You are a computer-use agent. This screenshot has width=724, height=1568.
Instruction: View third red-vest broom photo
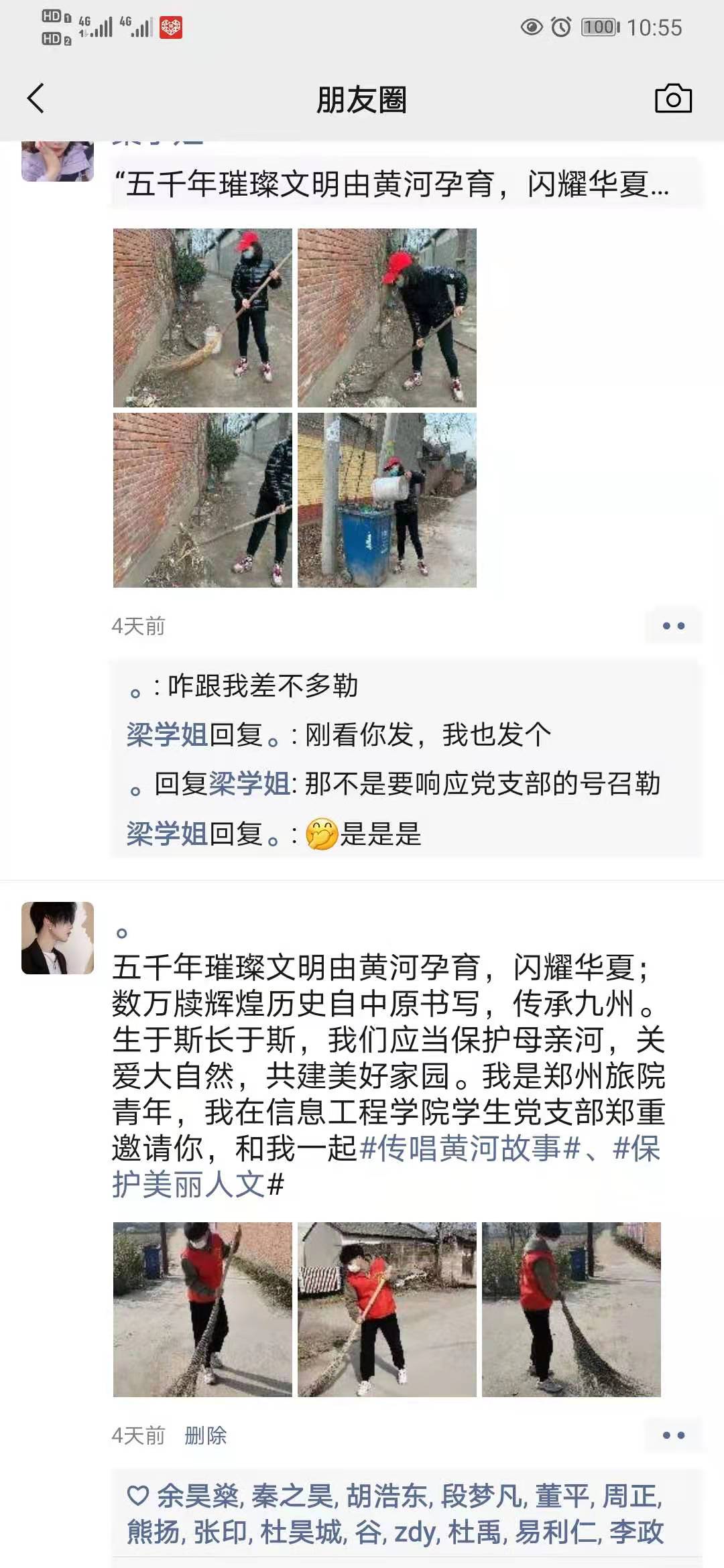pos(571,1309)
